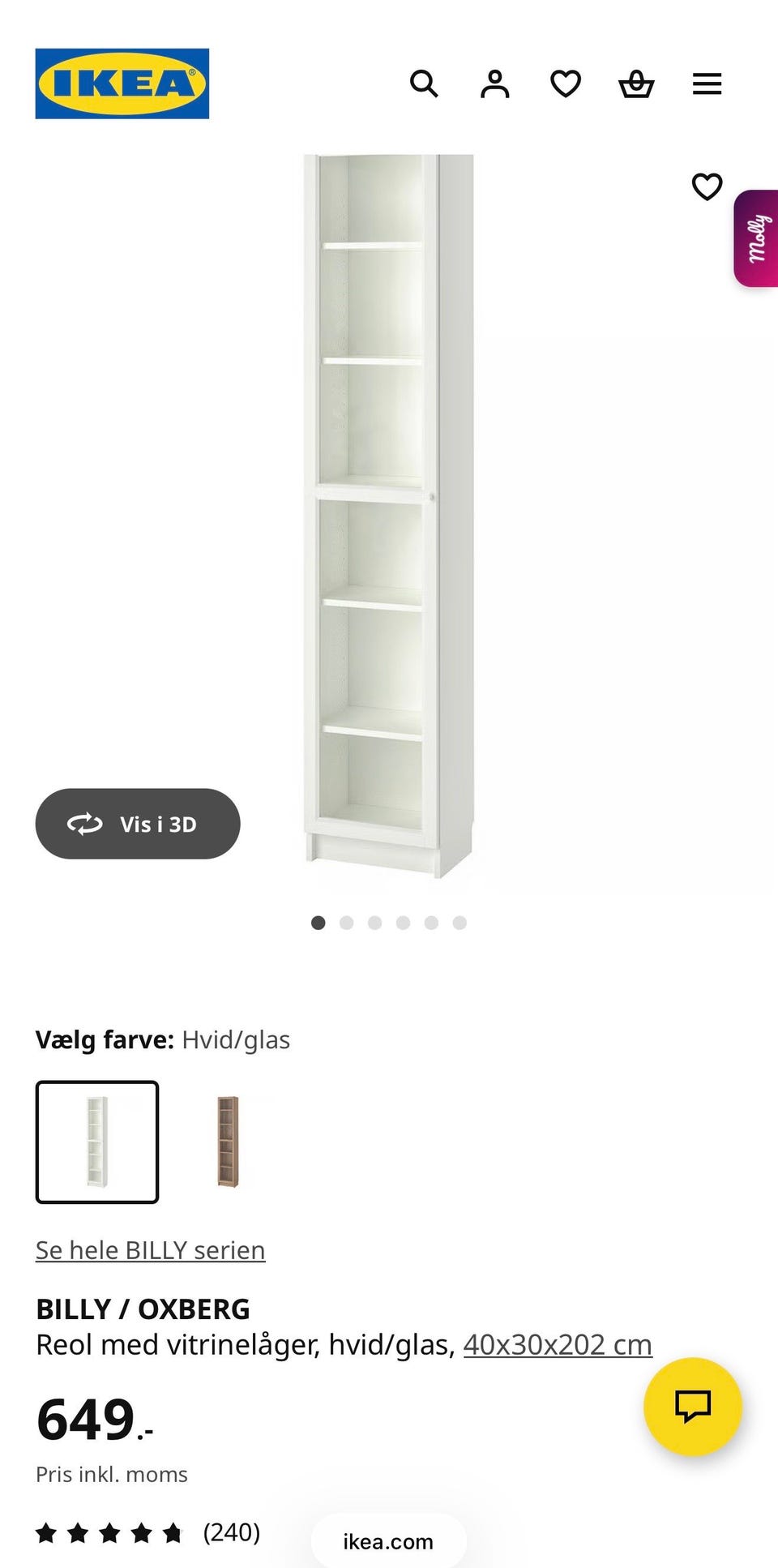Image resolution: width=778 pixels, height=1568 pixels.
Task: Open the shopping basket
Action: [637, 84]
